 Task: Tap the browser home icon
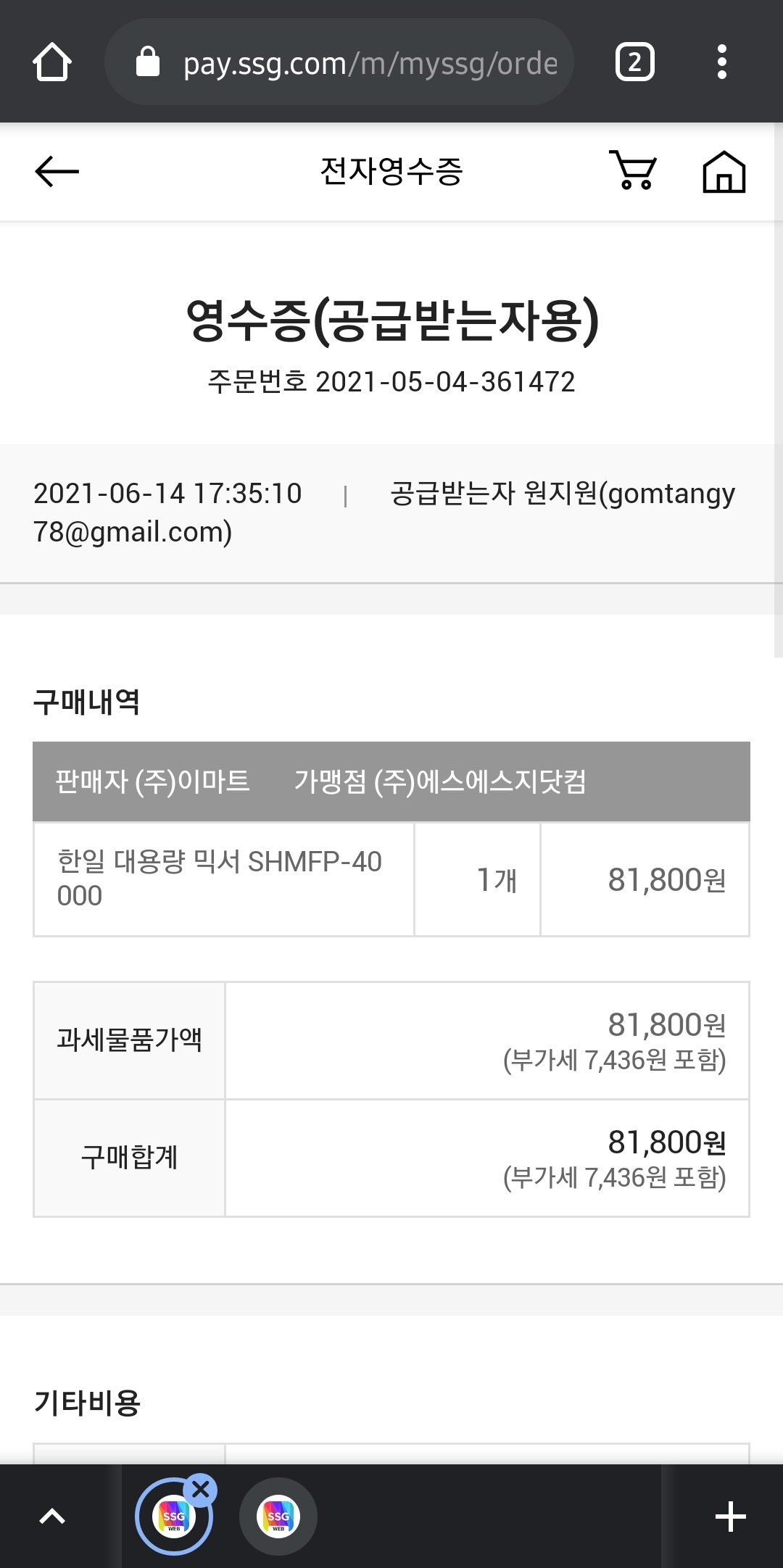[52, 62]
